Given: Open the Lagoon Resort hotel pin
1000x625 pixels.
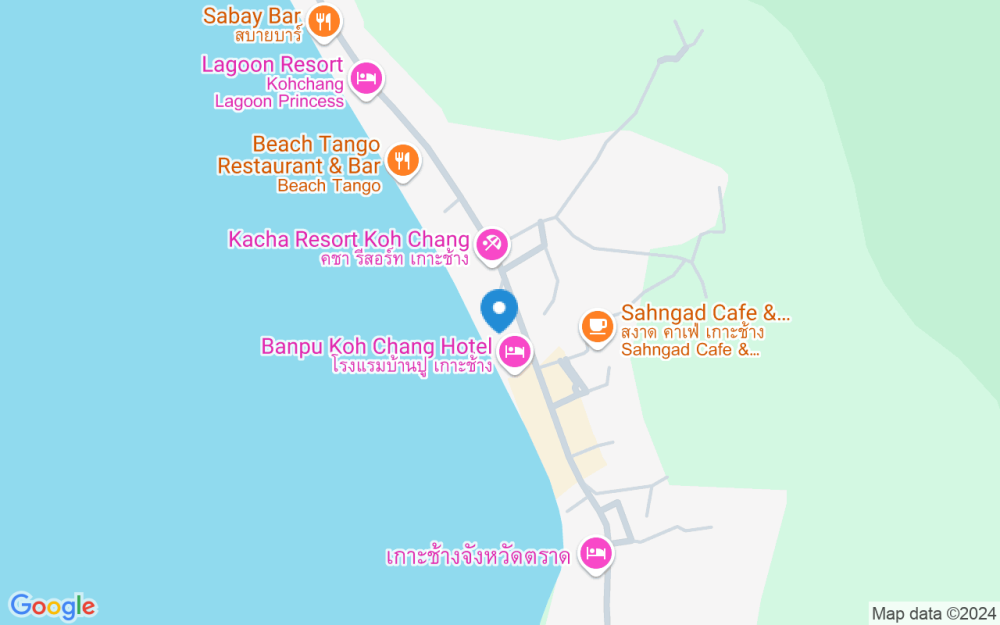Looking at the screenshot, I should click(x=367, y=78).
